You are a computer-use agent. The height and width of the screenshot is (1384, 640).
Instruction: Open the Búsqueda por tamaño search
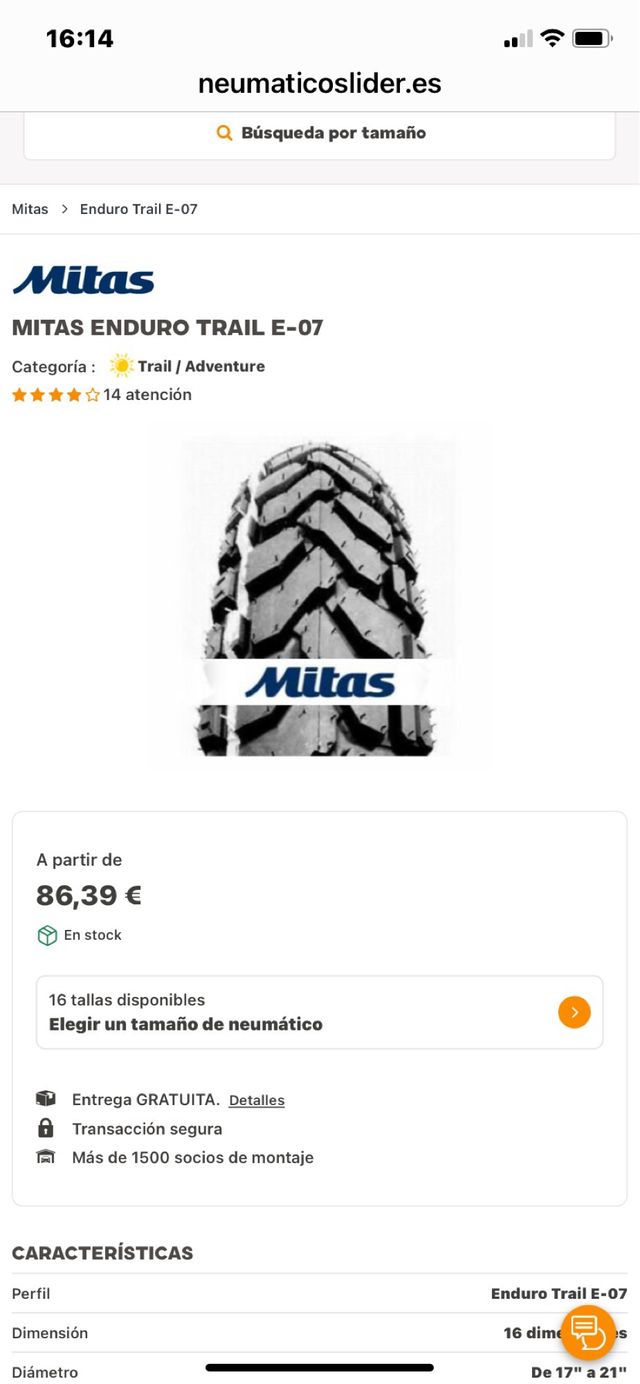(x=320, y=133)
